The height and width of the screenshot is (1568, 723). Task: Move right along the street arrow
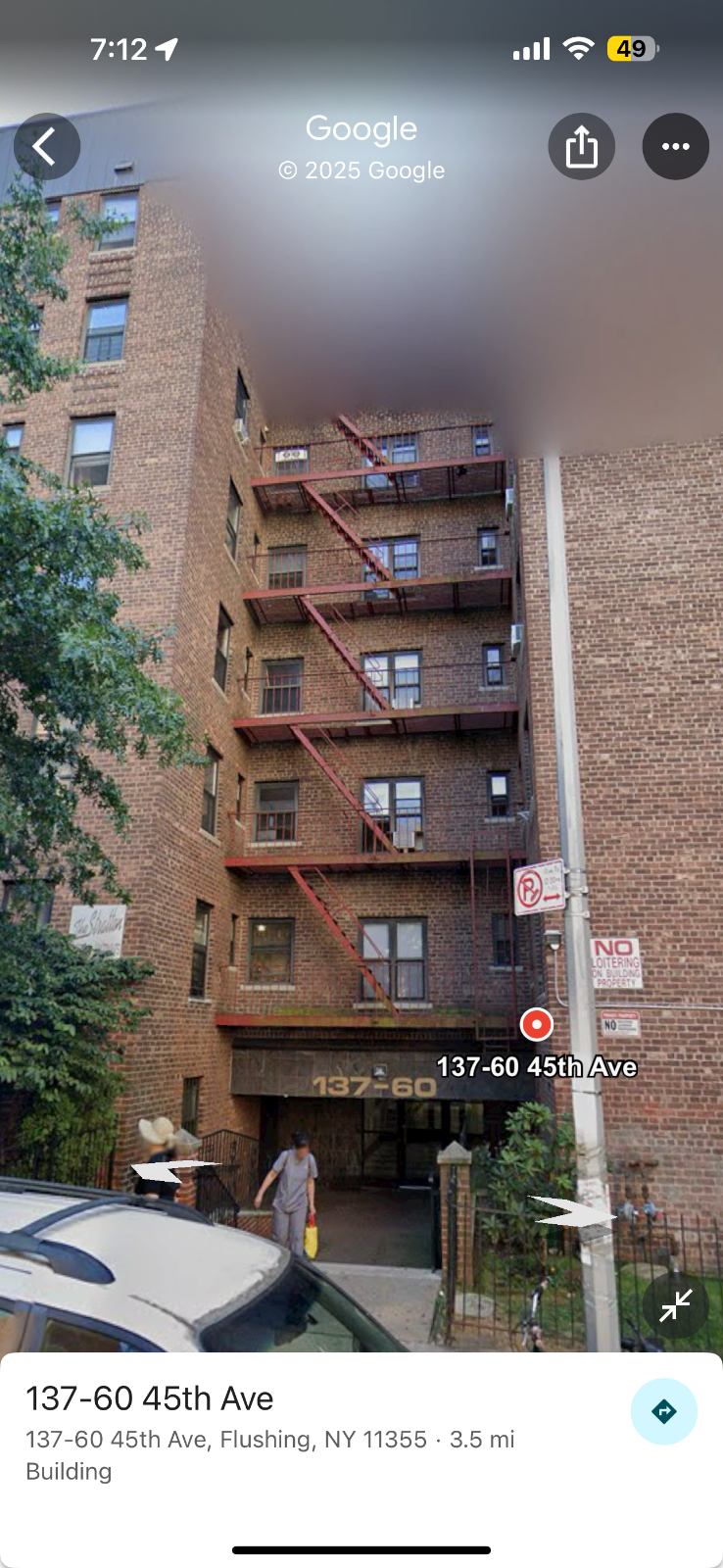point(573,1212)
